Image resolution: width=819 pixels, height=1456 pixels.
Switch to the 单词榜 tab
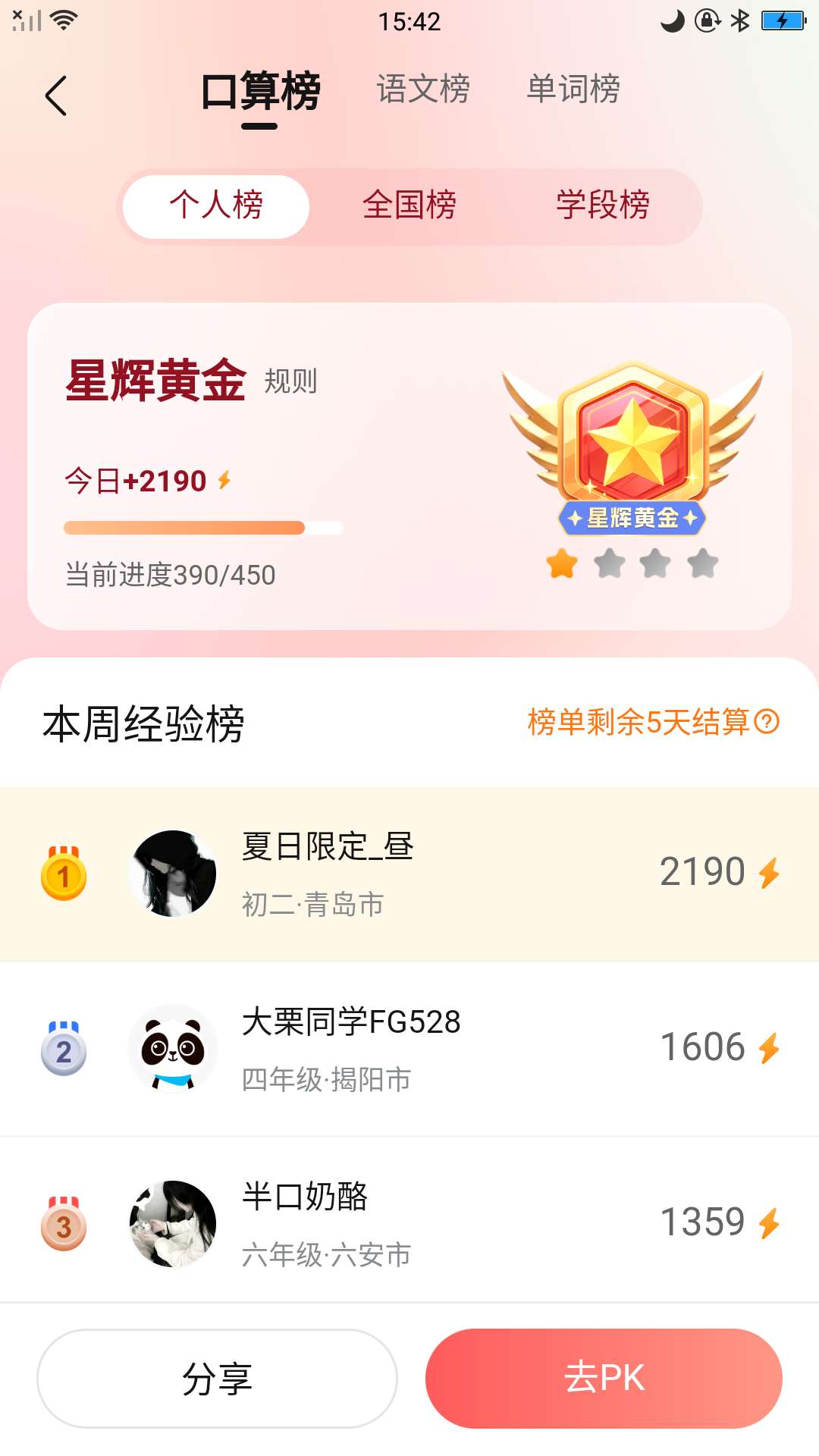point(573,89)
